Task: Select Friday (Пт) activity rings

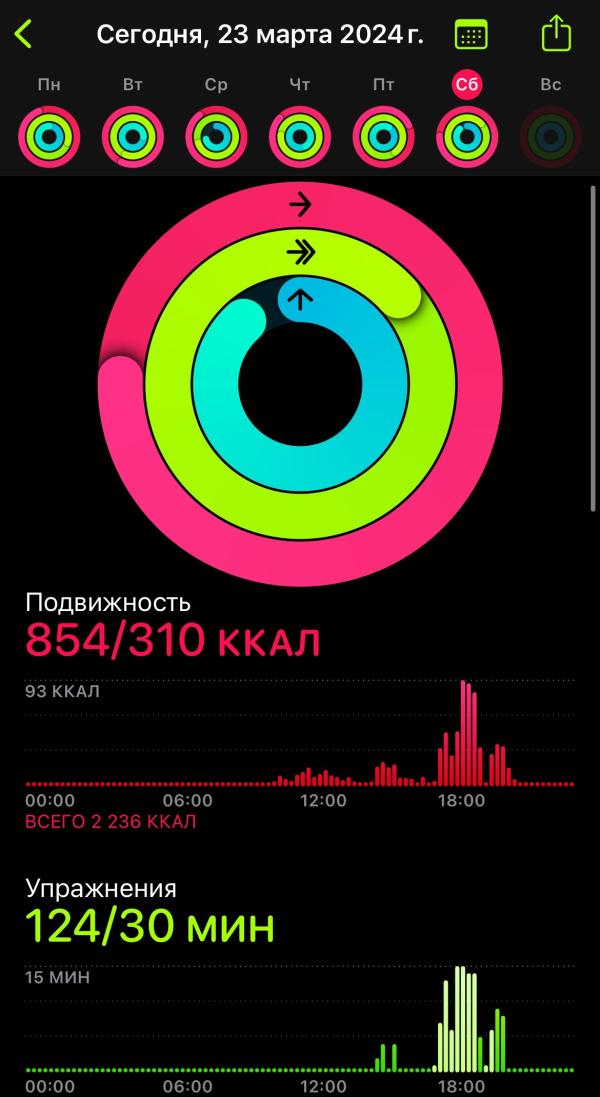Action: (383, 136)
